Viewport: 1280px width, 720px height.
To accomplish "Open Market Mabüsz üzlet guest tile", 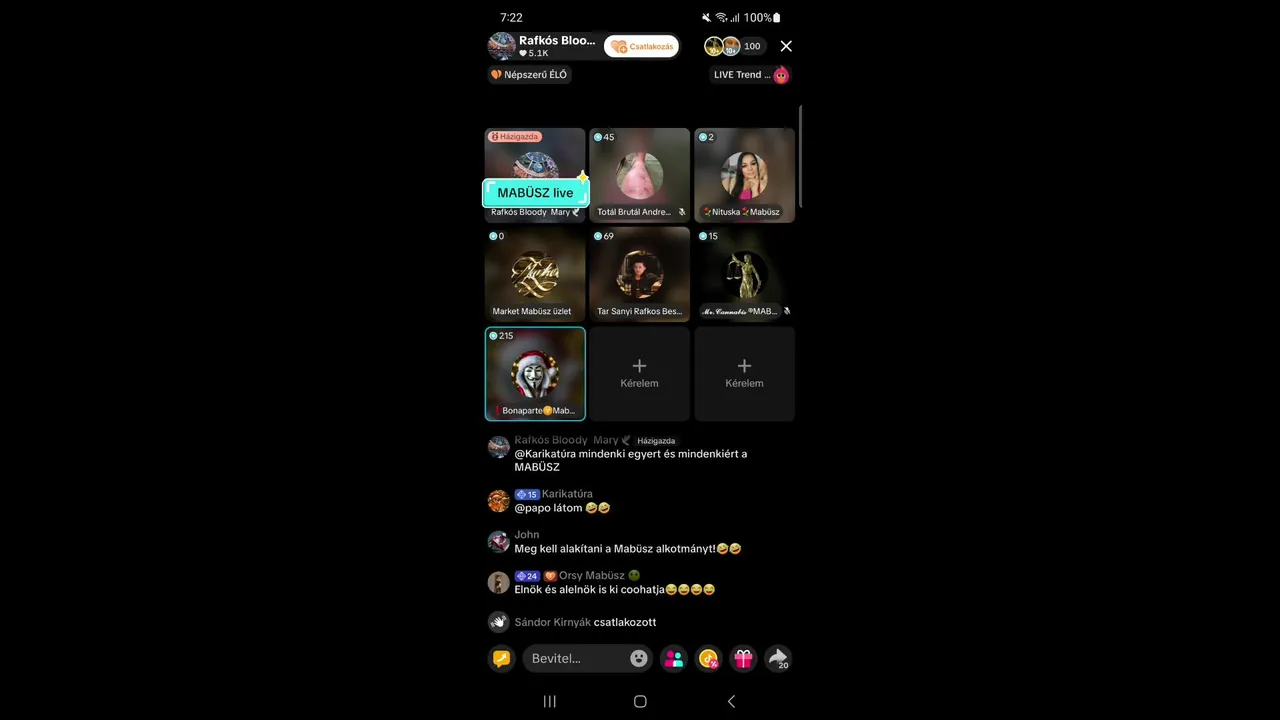I will pyautogui.click(x=535, y=274).
